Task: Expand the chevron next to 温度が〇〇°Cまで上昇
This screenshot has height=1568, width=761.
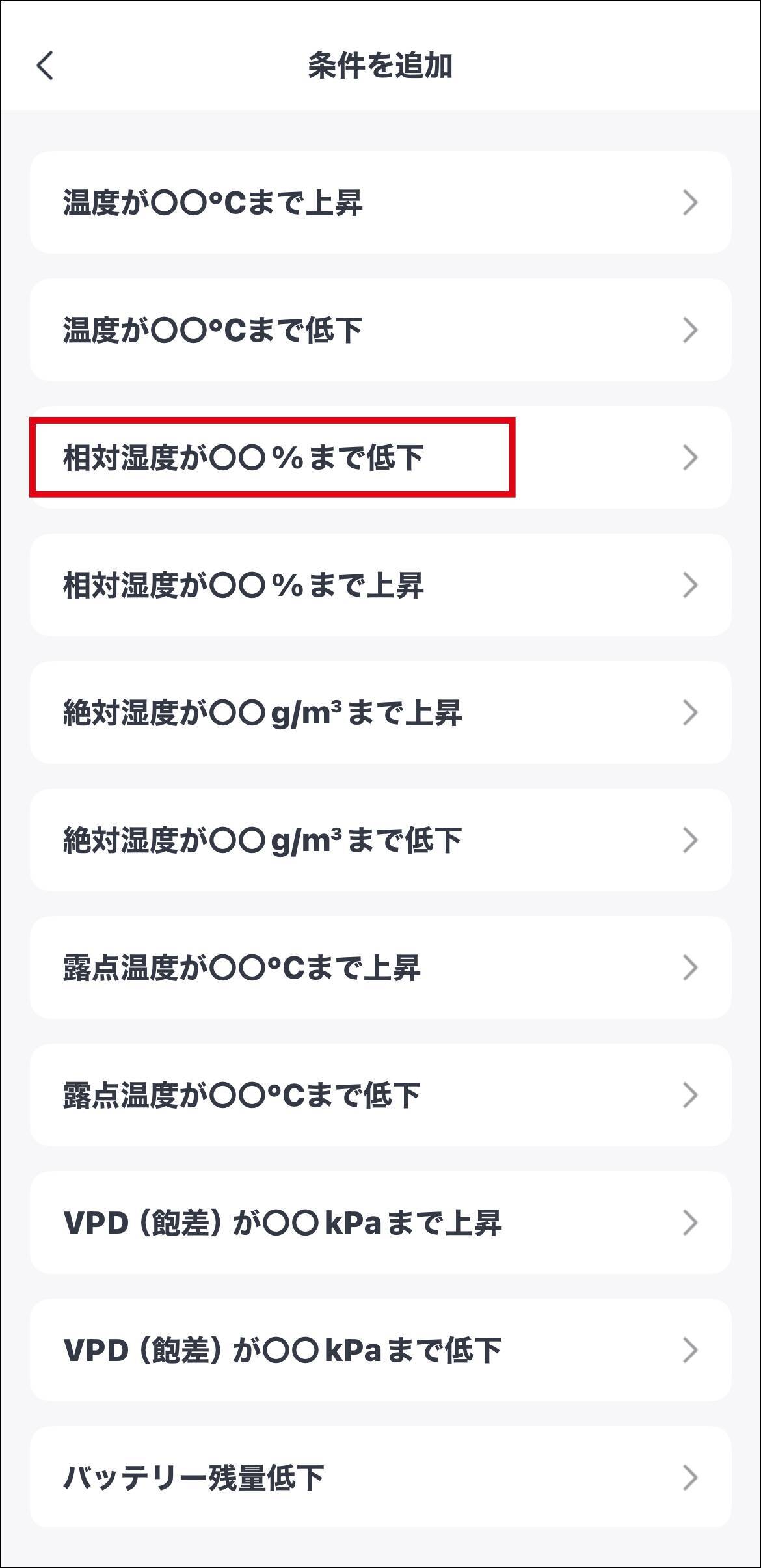Action: (x=688, y=202)
